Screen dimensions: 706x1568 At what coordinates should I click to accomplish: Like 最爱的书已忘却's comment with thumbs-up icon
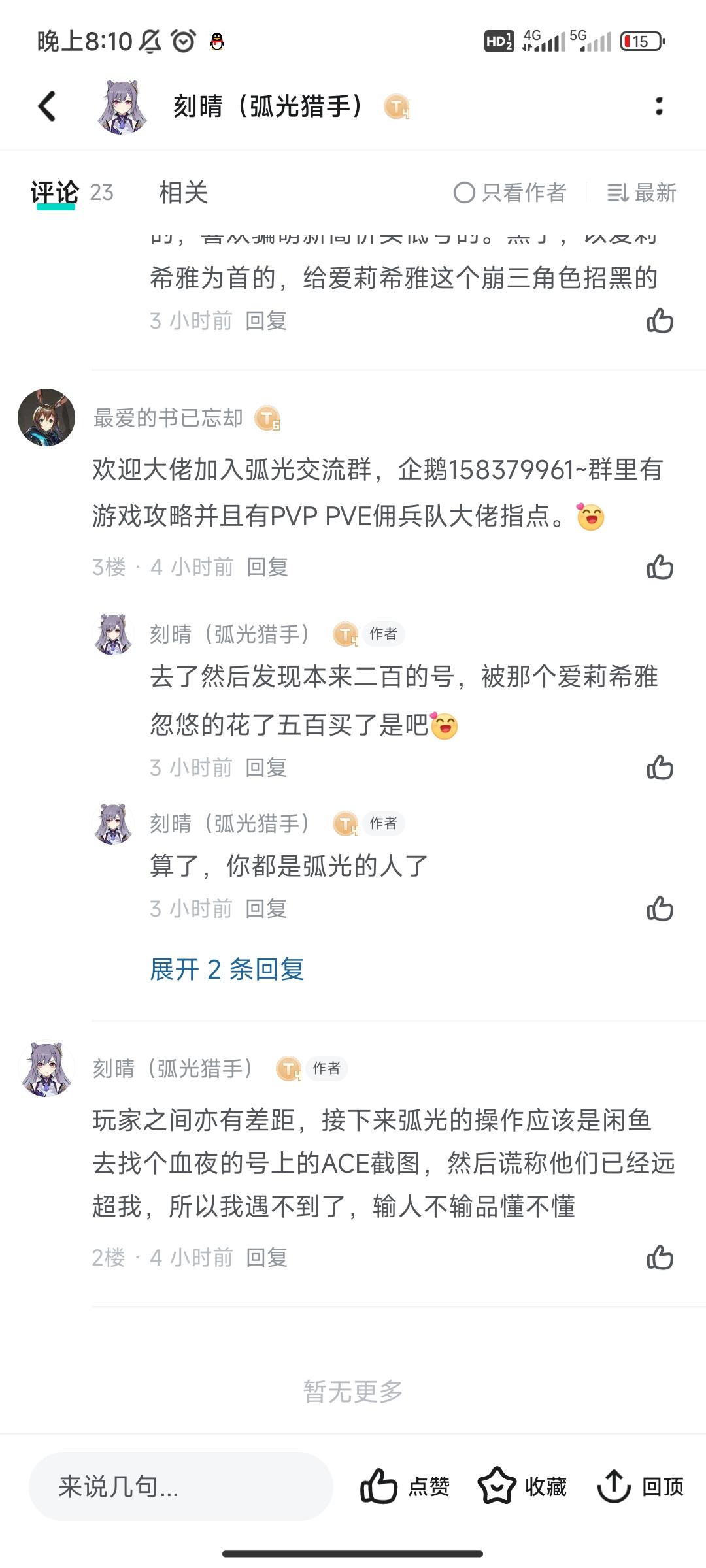click(662, 567)
